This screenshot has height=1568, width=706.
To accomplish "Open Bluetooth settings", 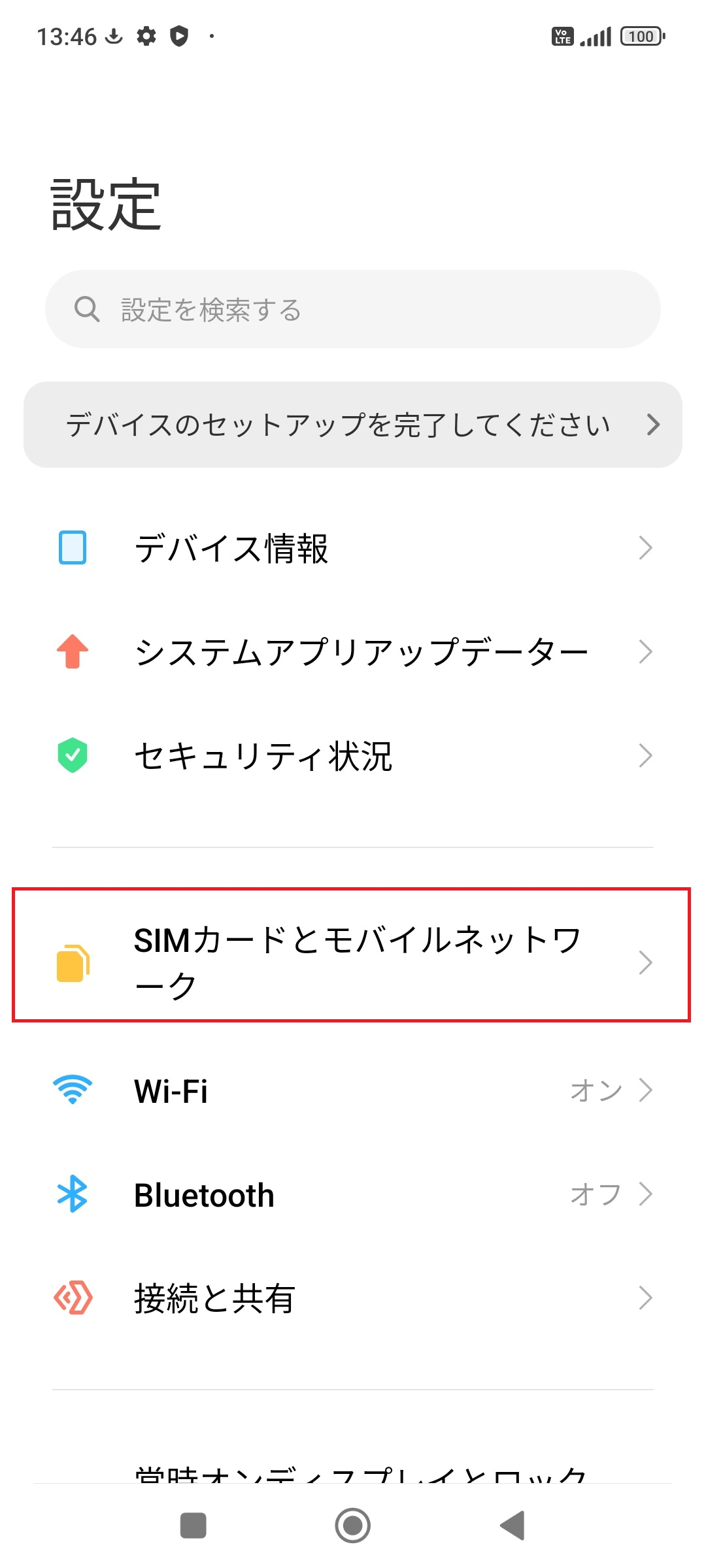I will click(353, 1194).
